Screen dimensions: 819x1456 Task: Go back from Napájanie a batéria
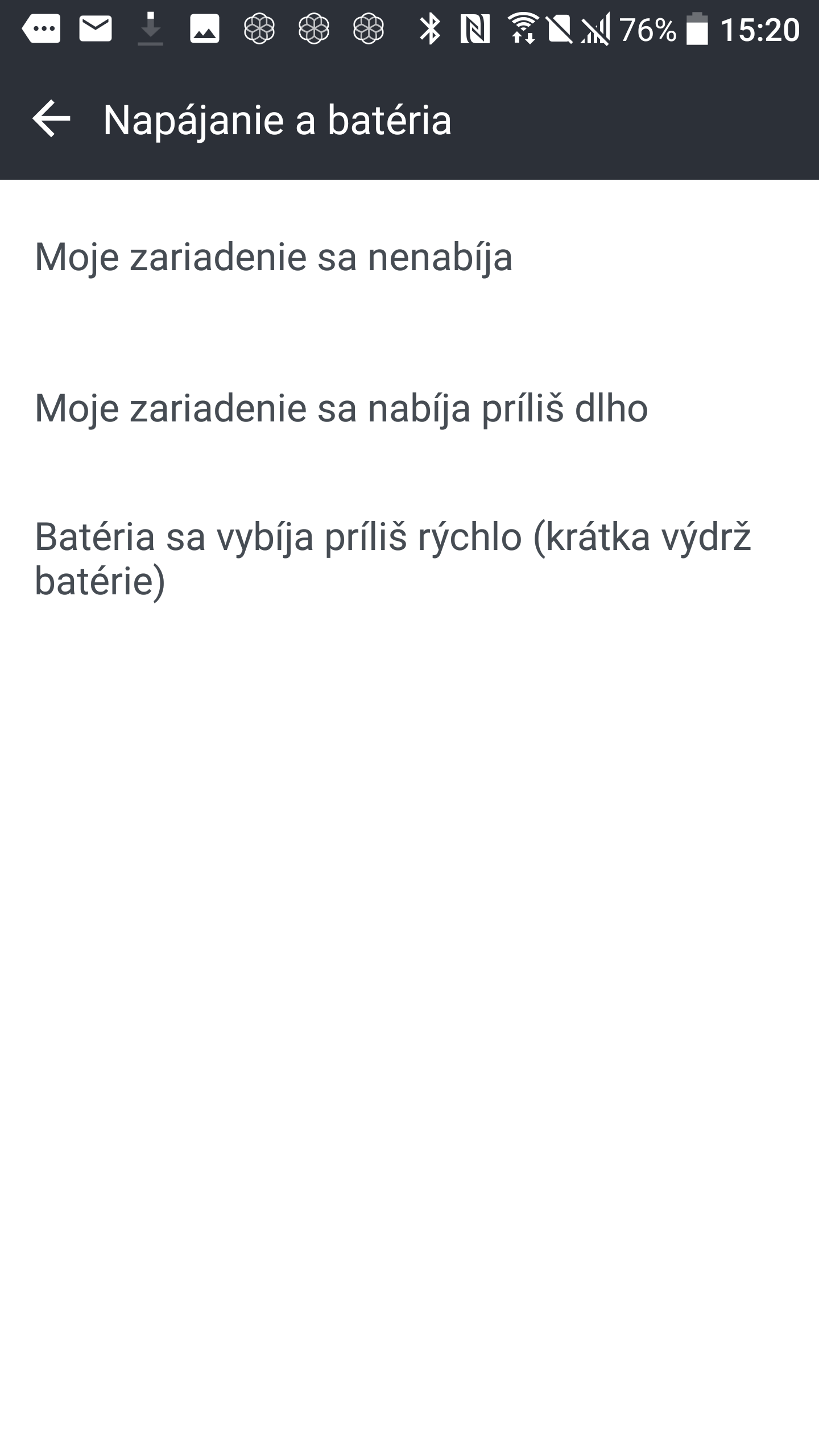pos(51,119)
